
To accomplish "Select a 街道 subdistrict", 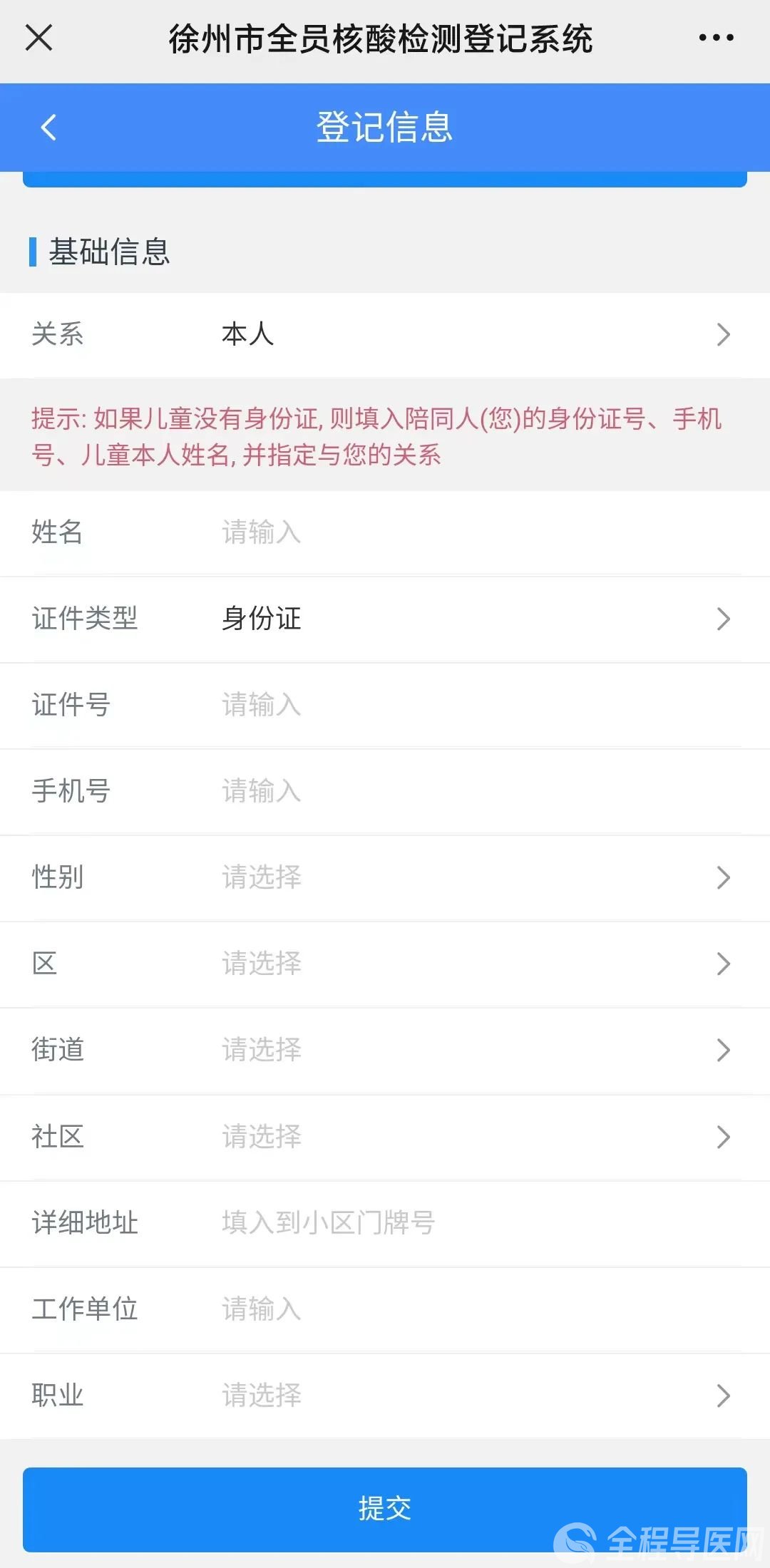I will click(x=471, y=1050).
